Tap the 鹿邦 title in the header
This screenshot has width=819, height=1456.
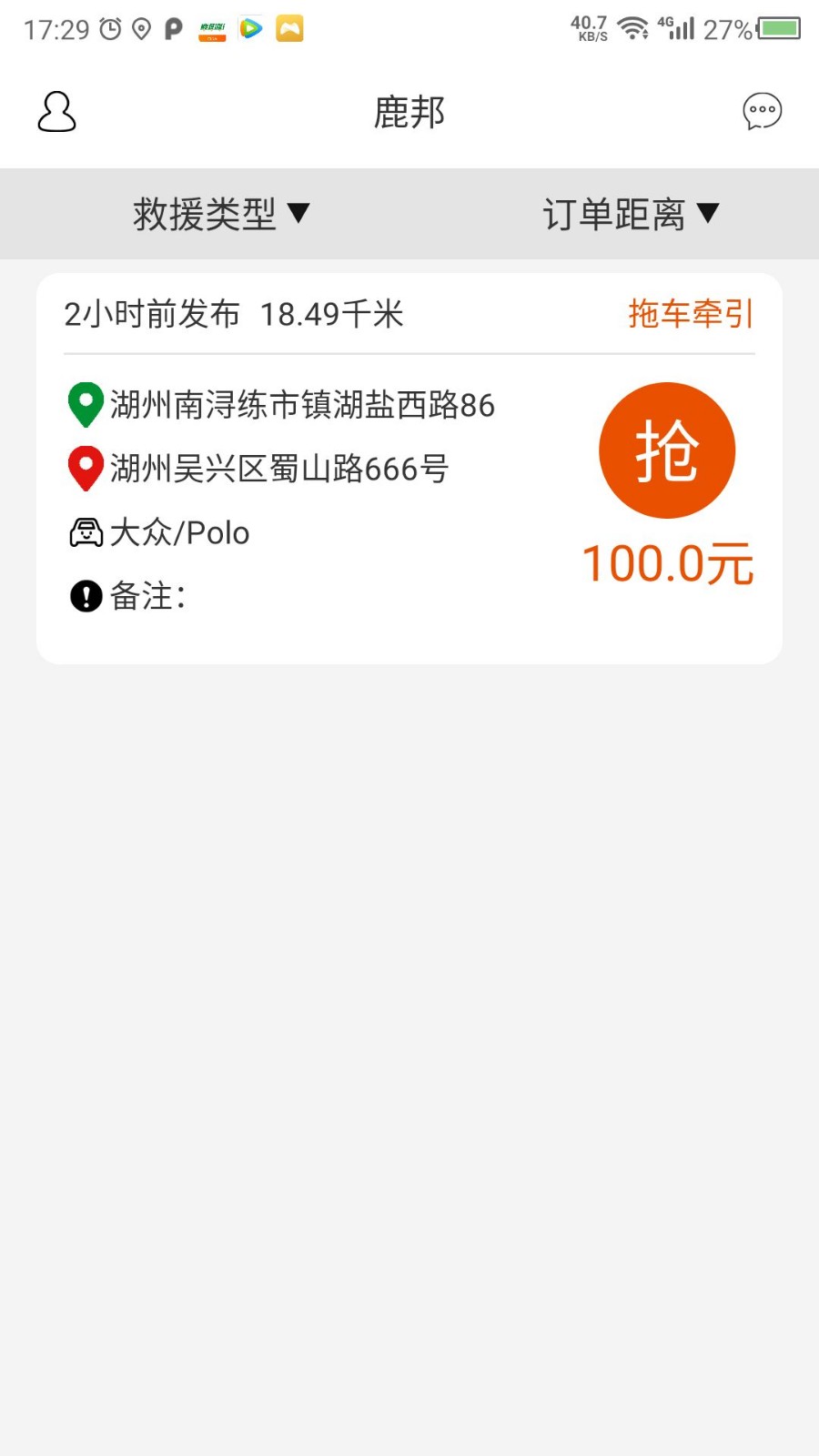pyautogui.click(x=409, y=111)
